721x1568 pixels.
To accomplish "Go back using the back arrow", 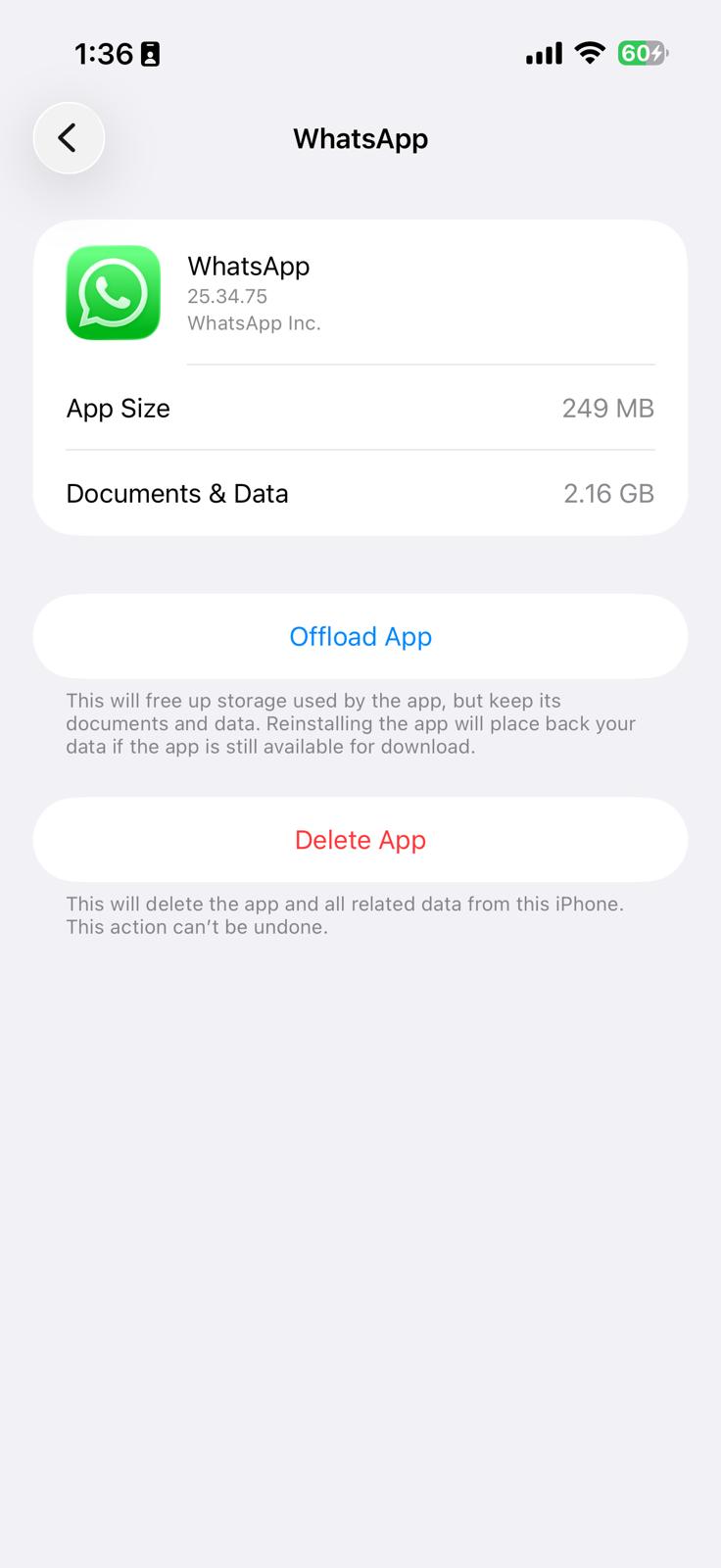I will pos(69,138).
